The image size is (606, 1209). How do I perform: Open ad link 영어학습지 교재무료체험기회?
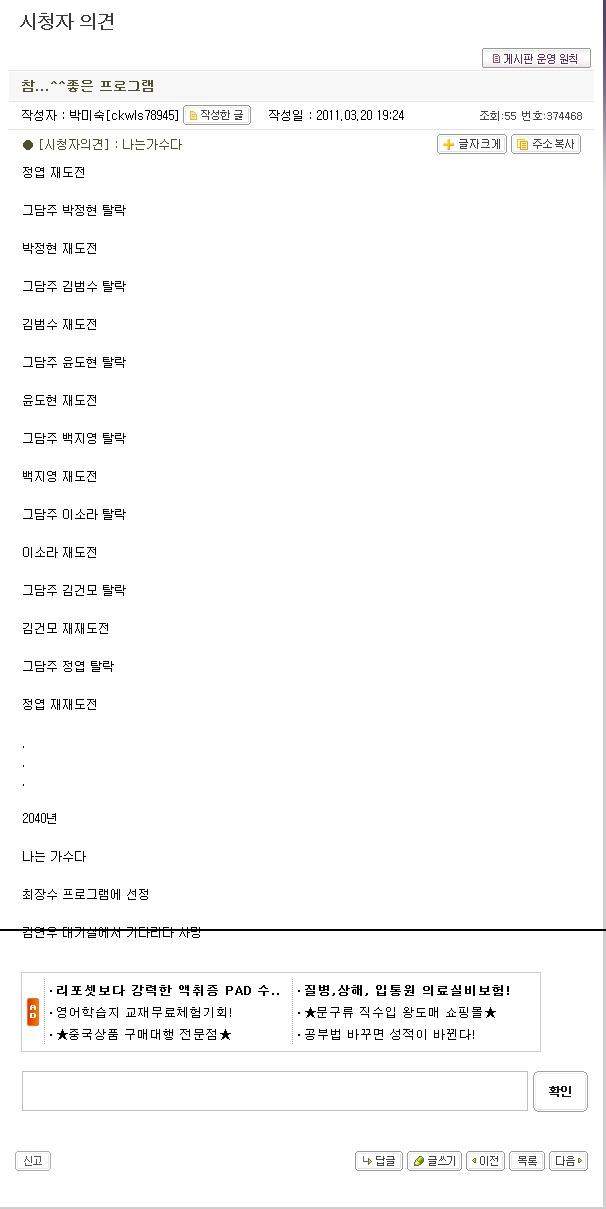[x=143, y=1012]
